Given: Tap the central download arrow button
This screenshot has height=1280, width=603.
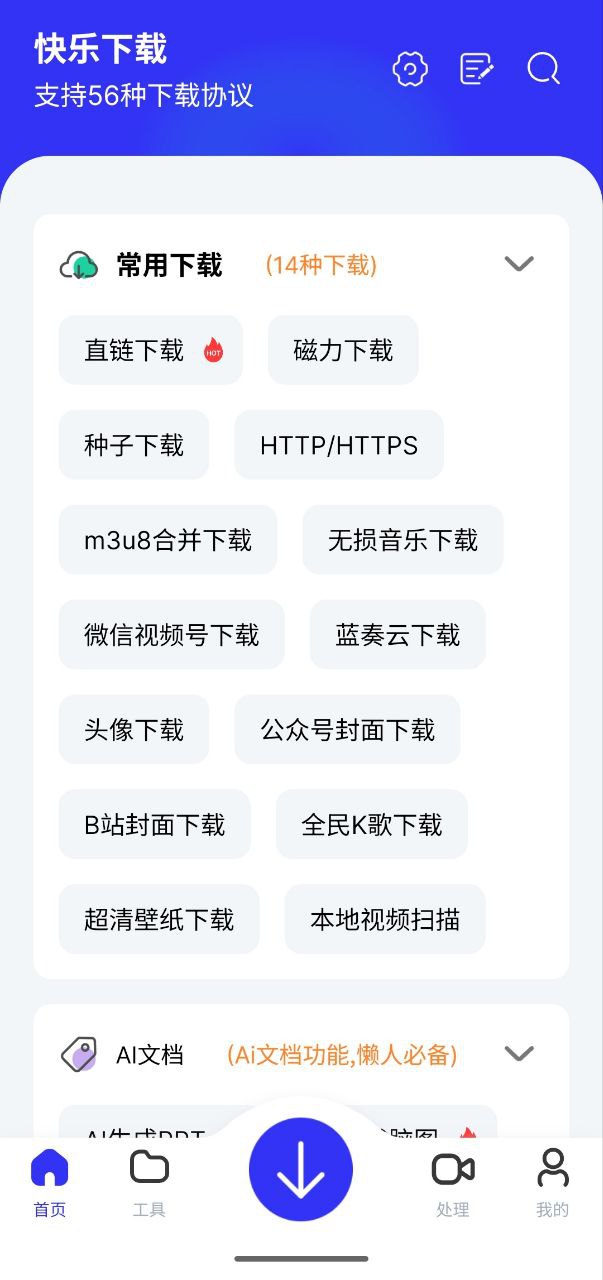Looking at the screenshot, I should pos(301,1170).
